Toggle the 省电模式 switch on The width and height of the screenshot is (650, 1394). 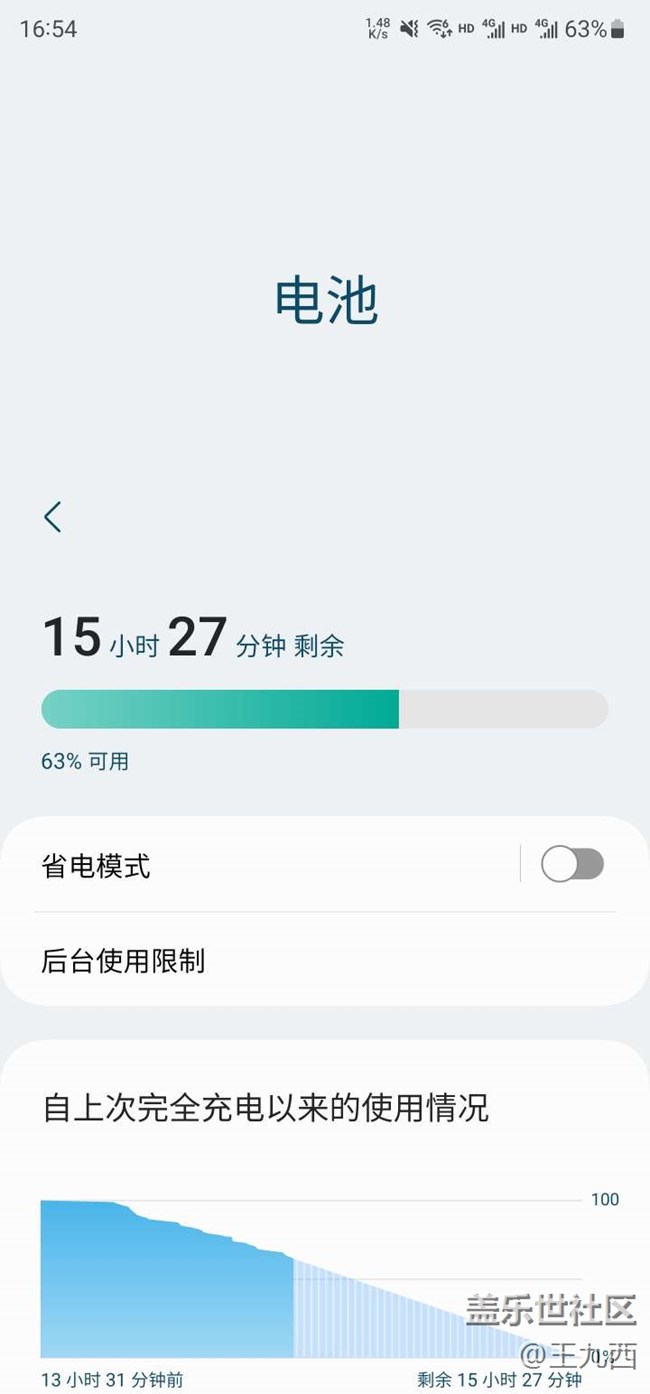[572, 864]
